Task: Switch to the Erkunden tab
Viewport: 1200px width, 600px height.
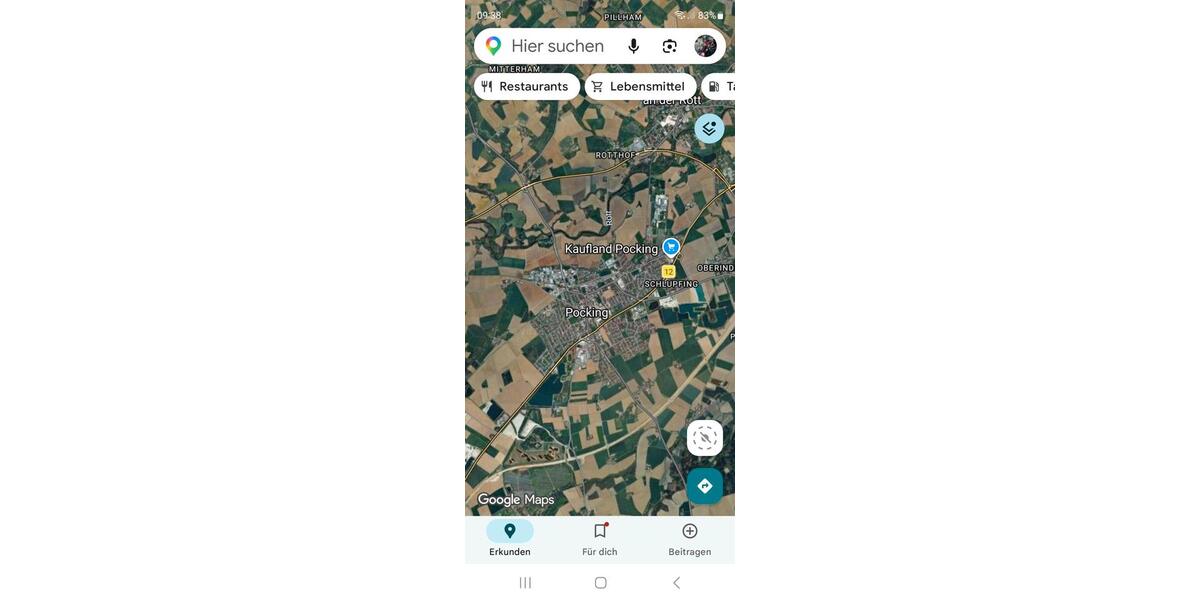Action: (x=510, y=538)
